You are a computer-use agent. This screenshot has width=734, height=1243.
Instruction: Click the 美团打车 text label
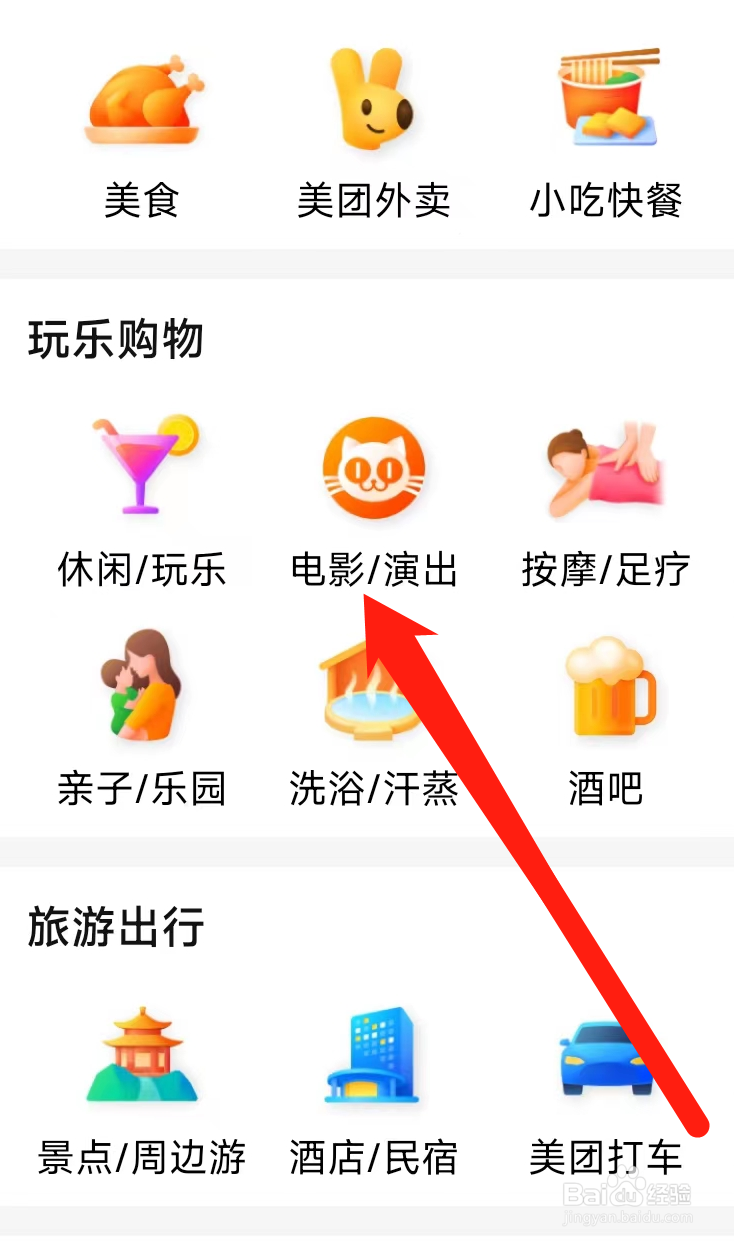[606, 1158]
